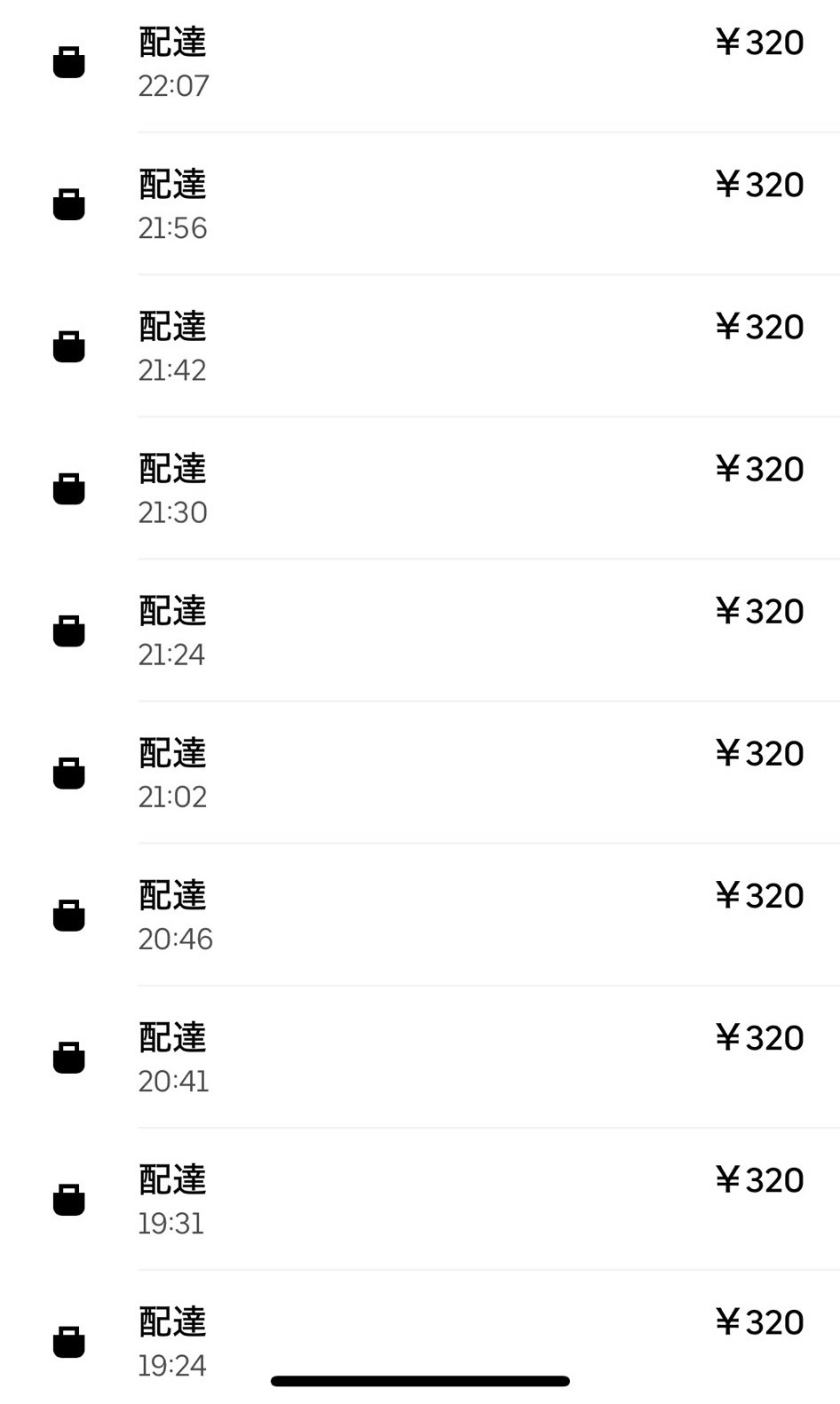Select the delivery at 21:30
Image resolution: width=840 pixels, height=1404 pixels.
click(420, 488)
